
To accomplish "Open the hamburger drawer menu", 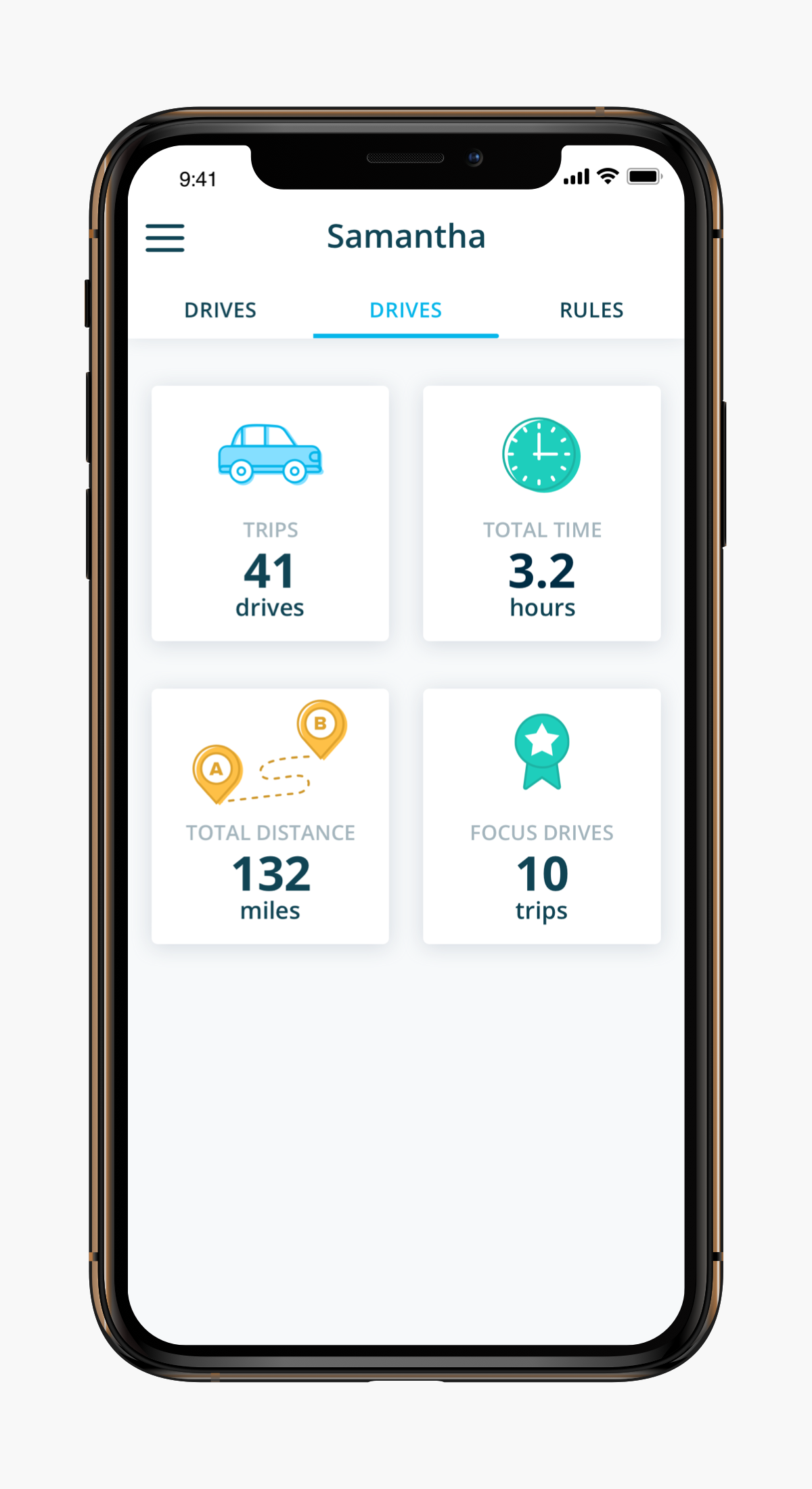I will coord(164,238).
